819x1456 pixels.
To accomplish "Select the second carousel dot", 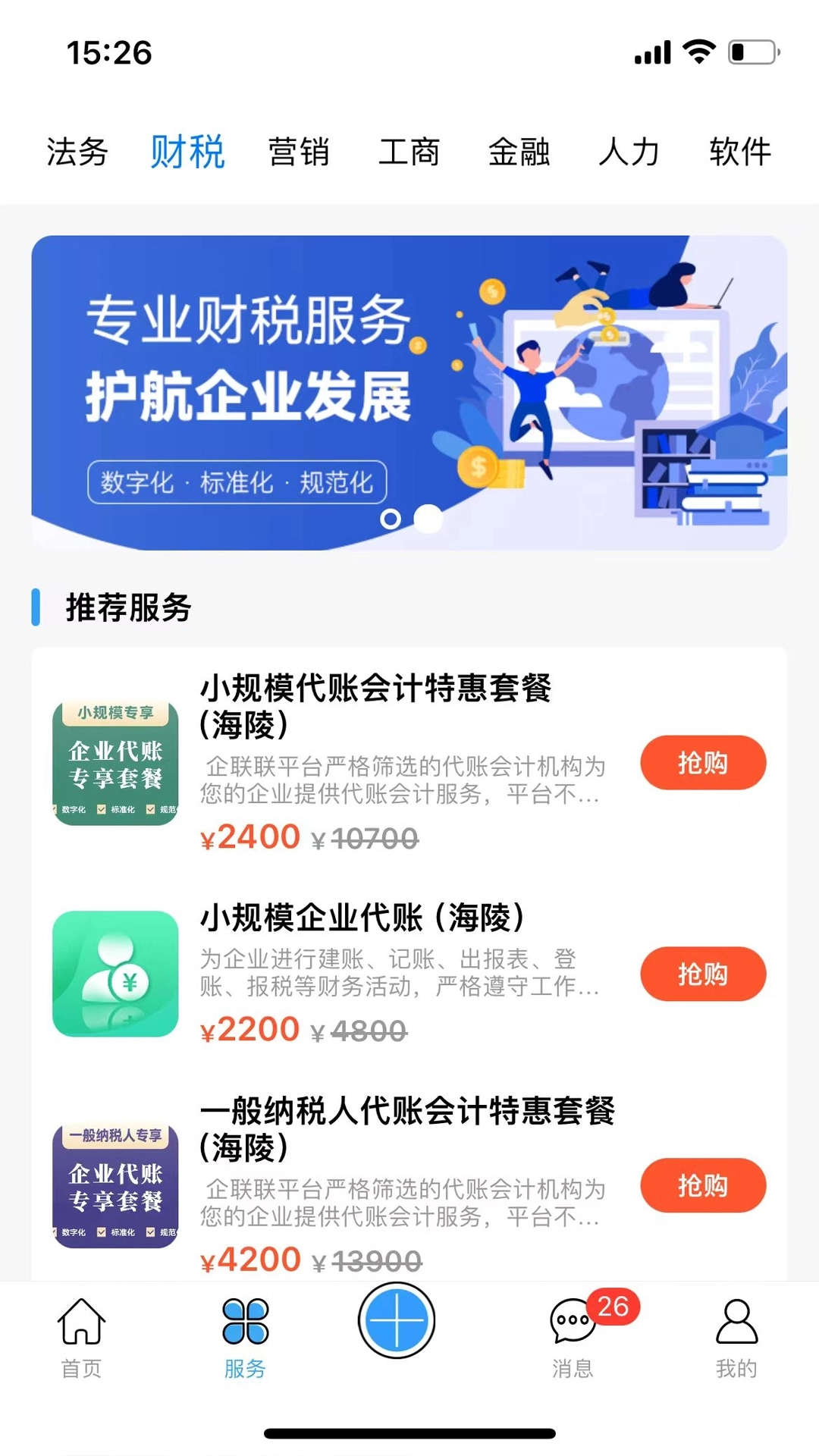I will coord(428,520).
